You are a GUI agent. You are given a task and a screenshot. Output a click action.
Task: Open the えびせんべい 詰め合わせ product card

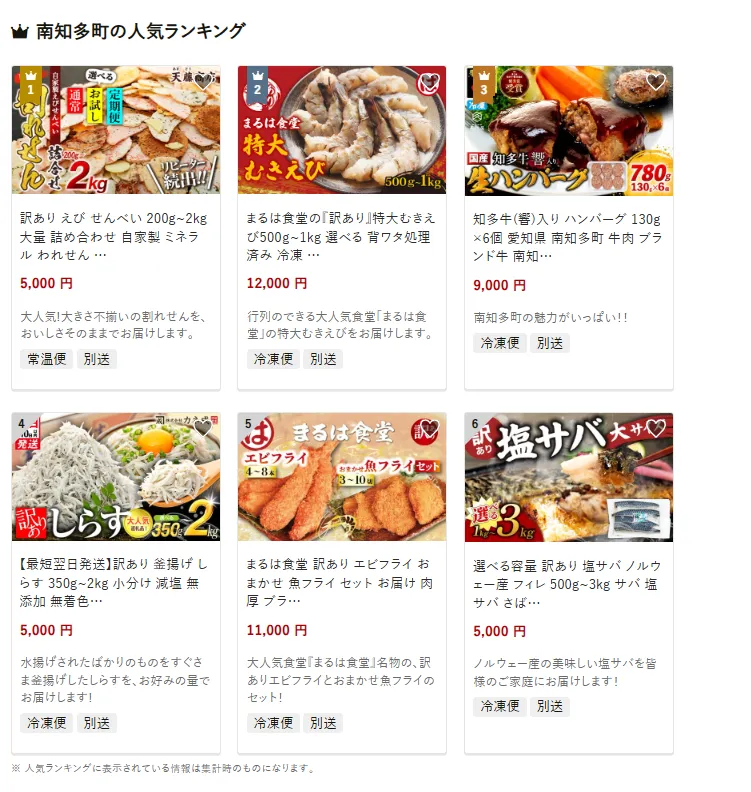(x=115, y=237)
